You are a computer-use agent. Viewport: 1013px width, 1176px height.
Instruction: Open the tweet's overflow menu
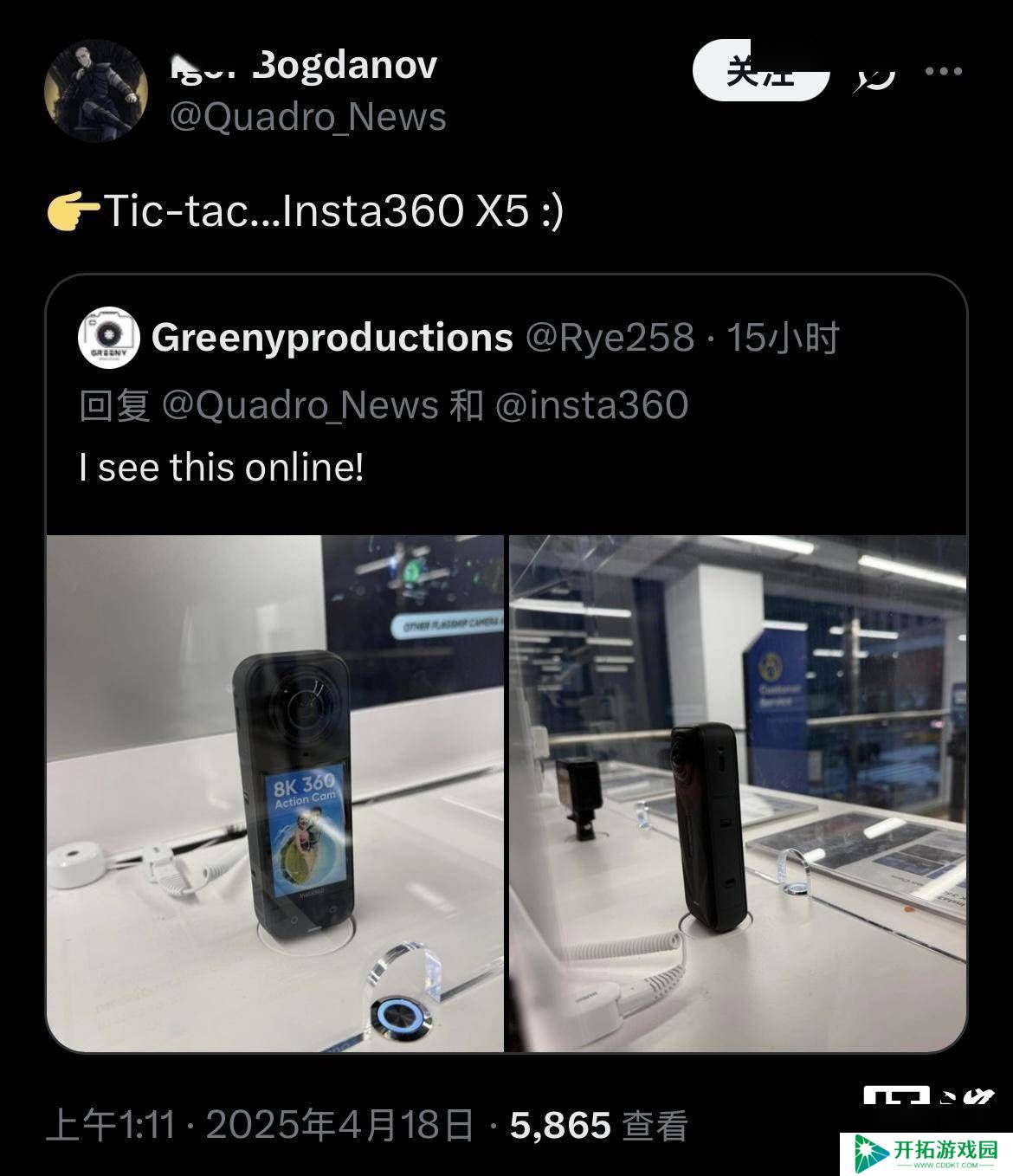click(x=944, y=72)
